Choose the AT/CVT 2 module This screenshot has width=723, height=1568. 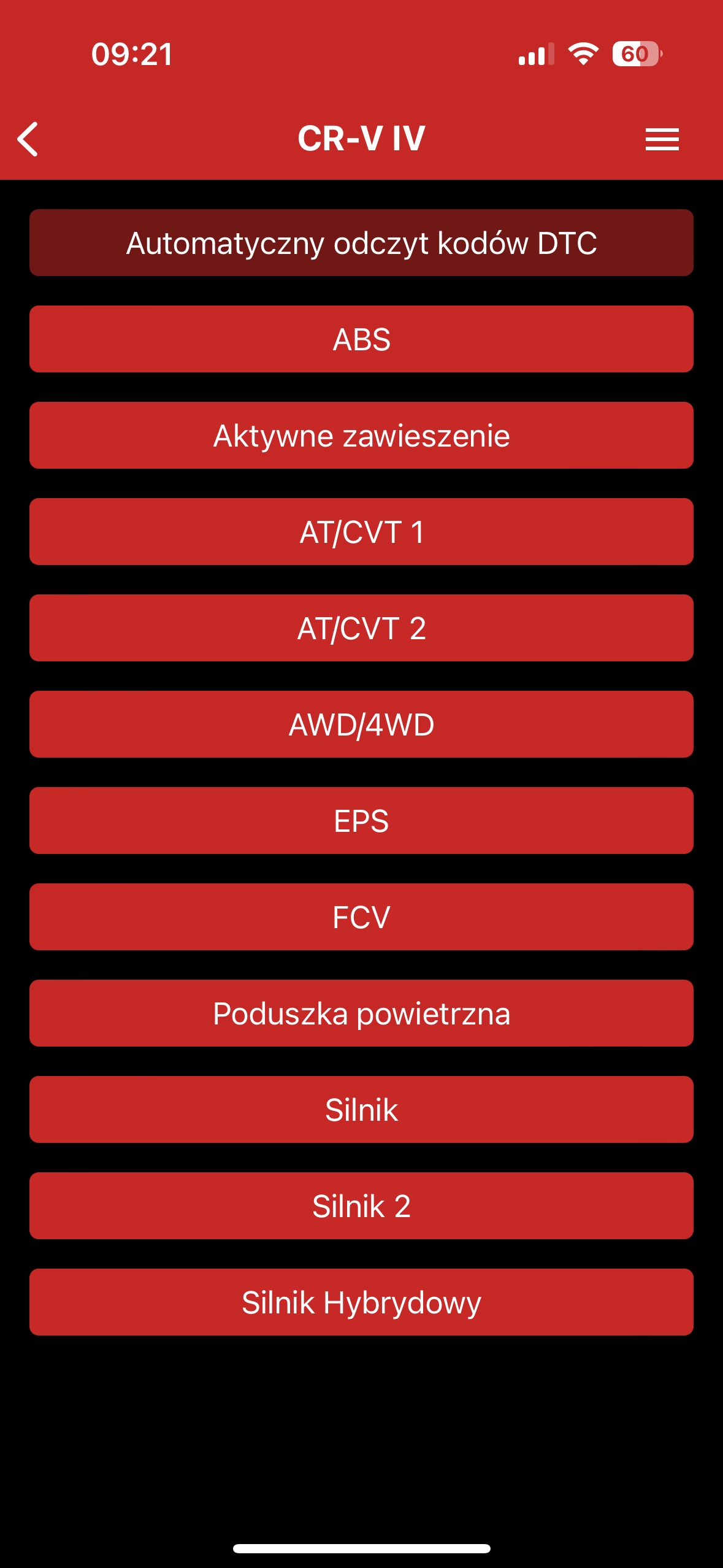click(361, 628)
